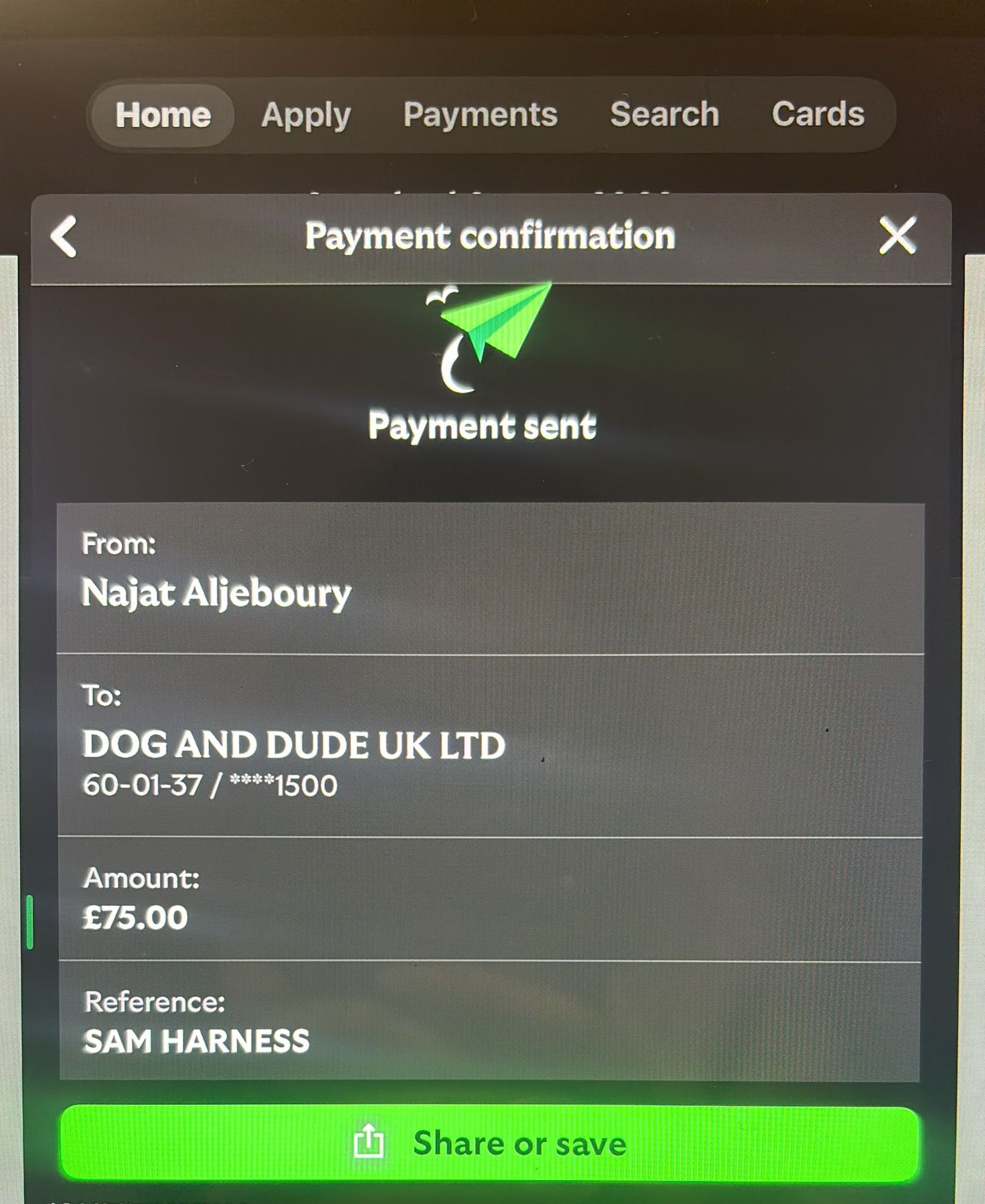Image resolution: width=985 pixels, height=1204 pixels.
Task: Switch to the Home tab
Action: 163,115
